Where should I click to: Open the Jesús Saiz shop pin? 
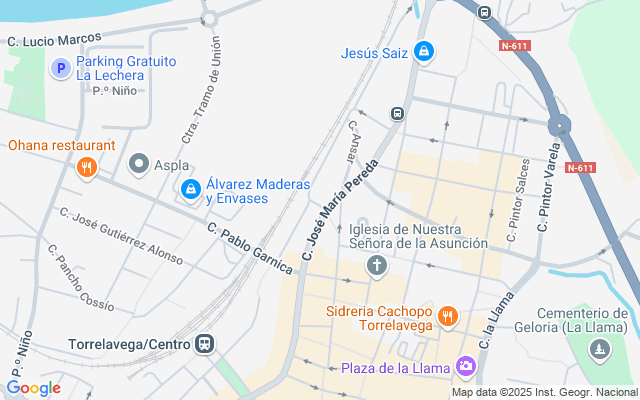pos(424,51)
